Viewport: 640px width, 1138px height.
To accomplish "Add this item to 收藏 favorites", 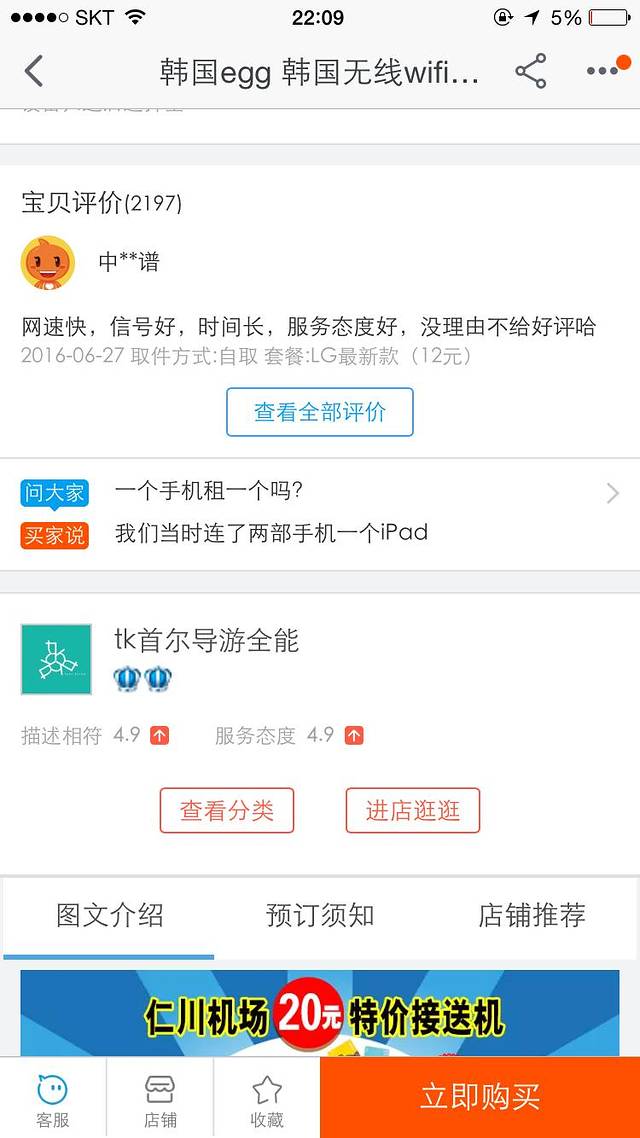I will 266,1099.
